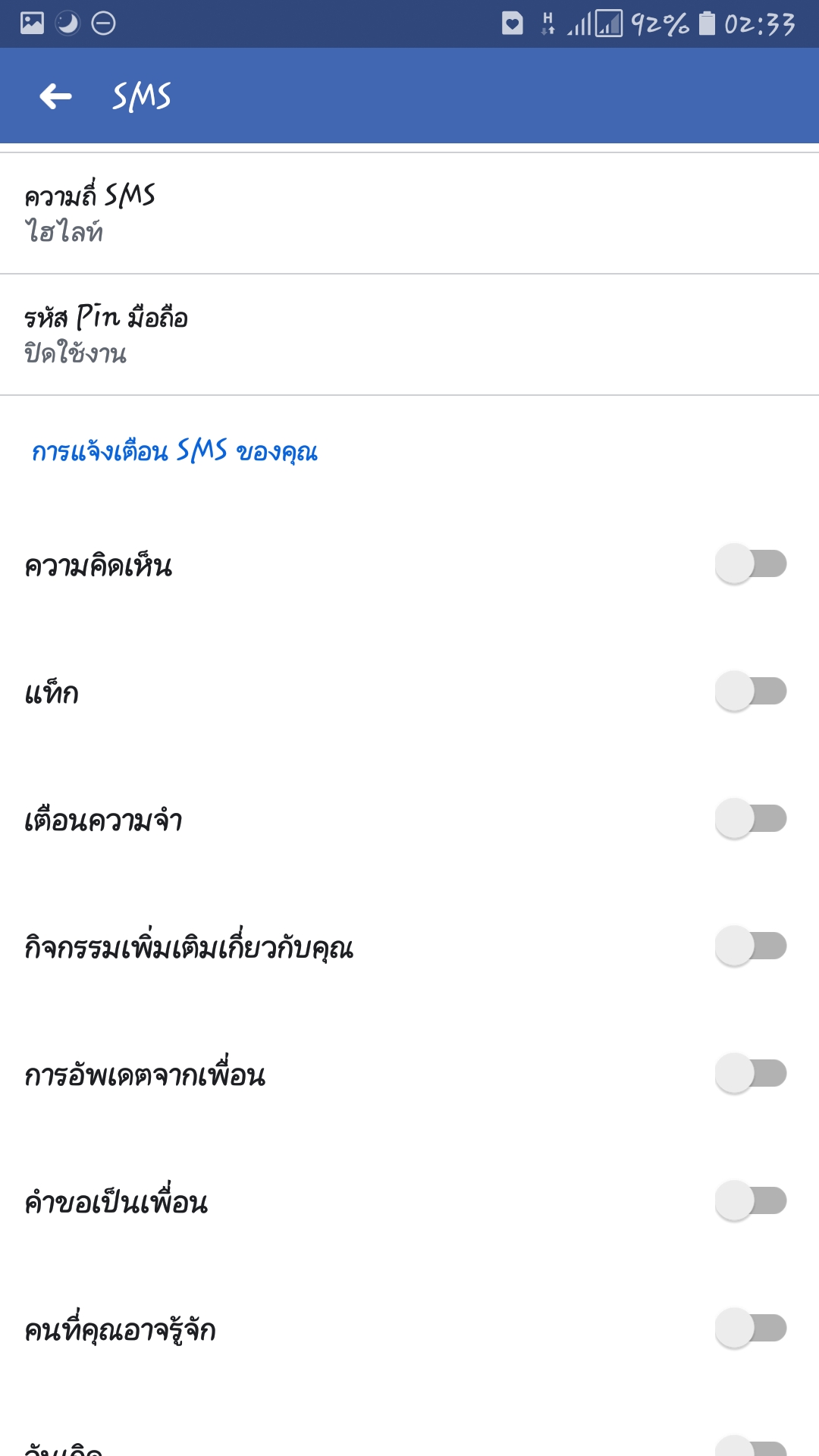This screenshot has height=1456, width=819.
Task: Turn on คนที่คุณอาจรู้จัก notifications
Action: [751, 1328]
